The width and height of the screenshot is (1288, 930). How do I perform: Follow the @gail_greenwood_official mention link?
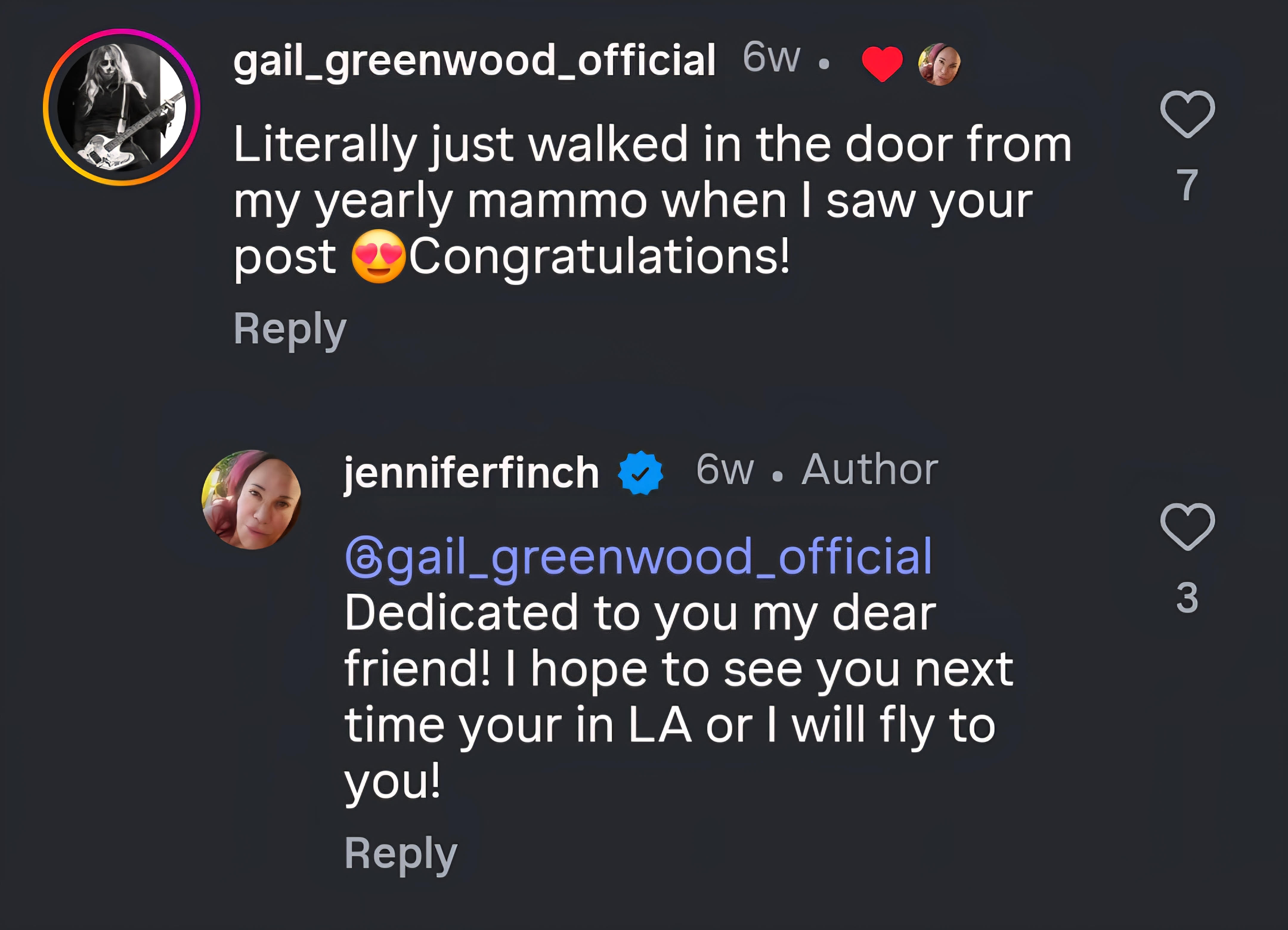pyautogui.click(x=638, y=557)
